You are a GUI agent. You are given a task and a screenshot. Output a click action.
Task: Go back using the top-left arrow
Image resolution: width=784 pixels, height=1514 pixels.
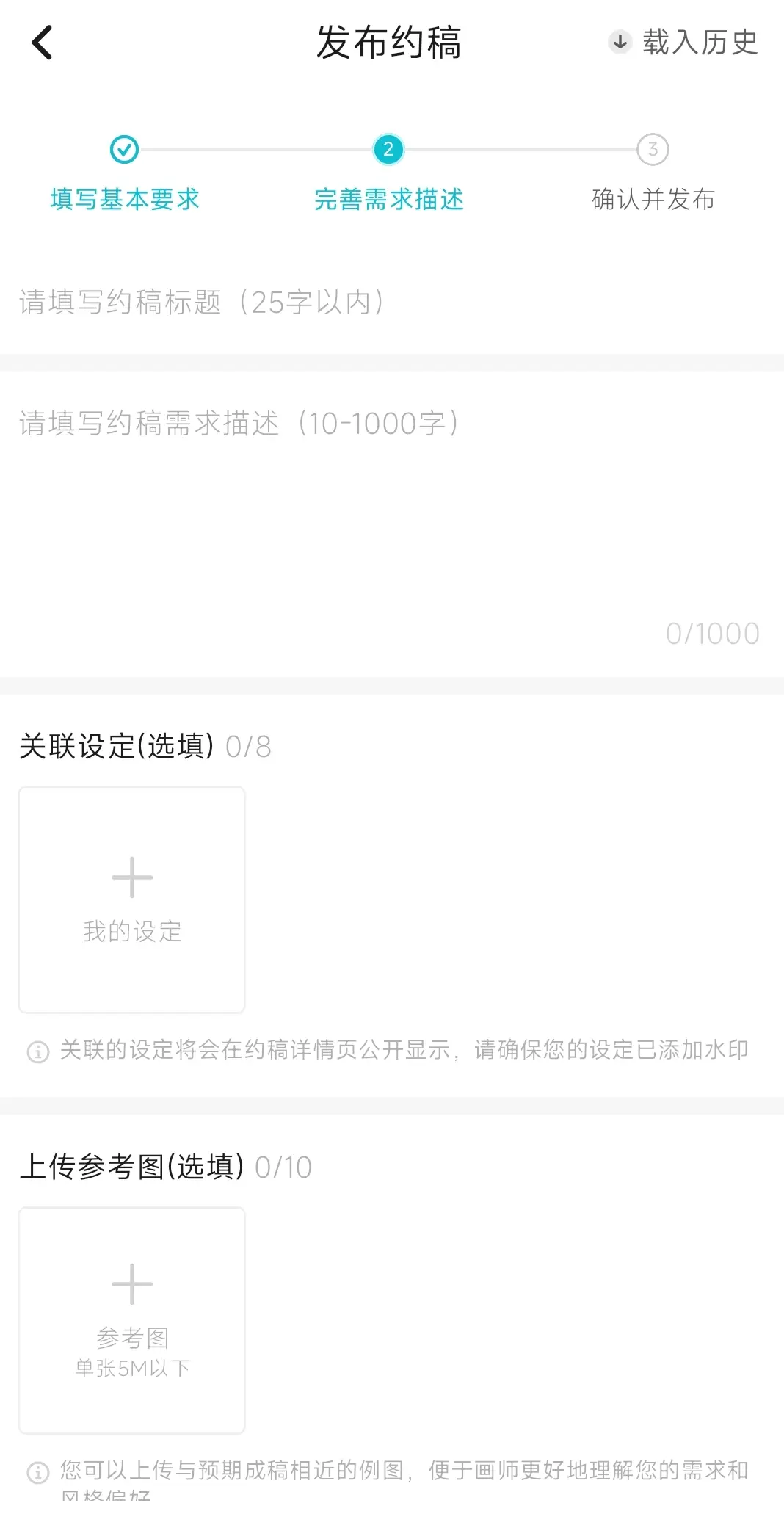43,43
